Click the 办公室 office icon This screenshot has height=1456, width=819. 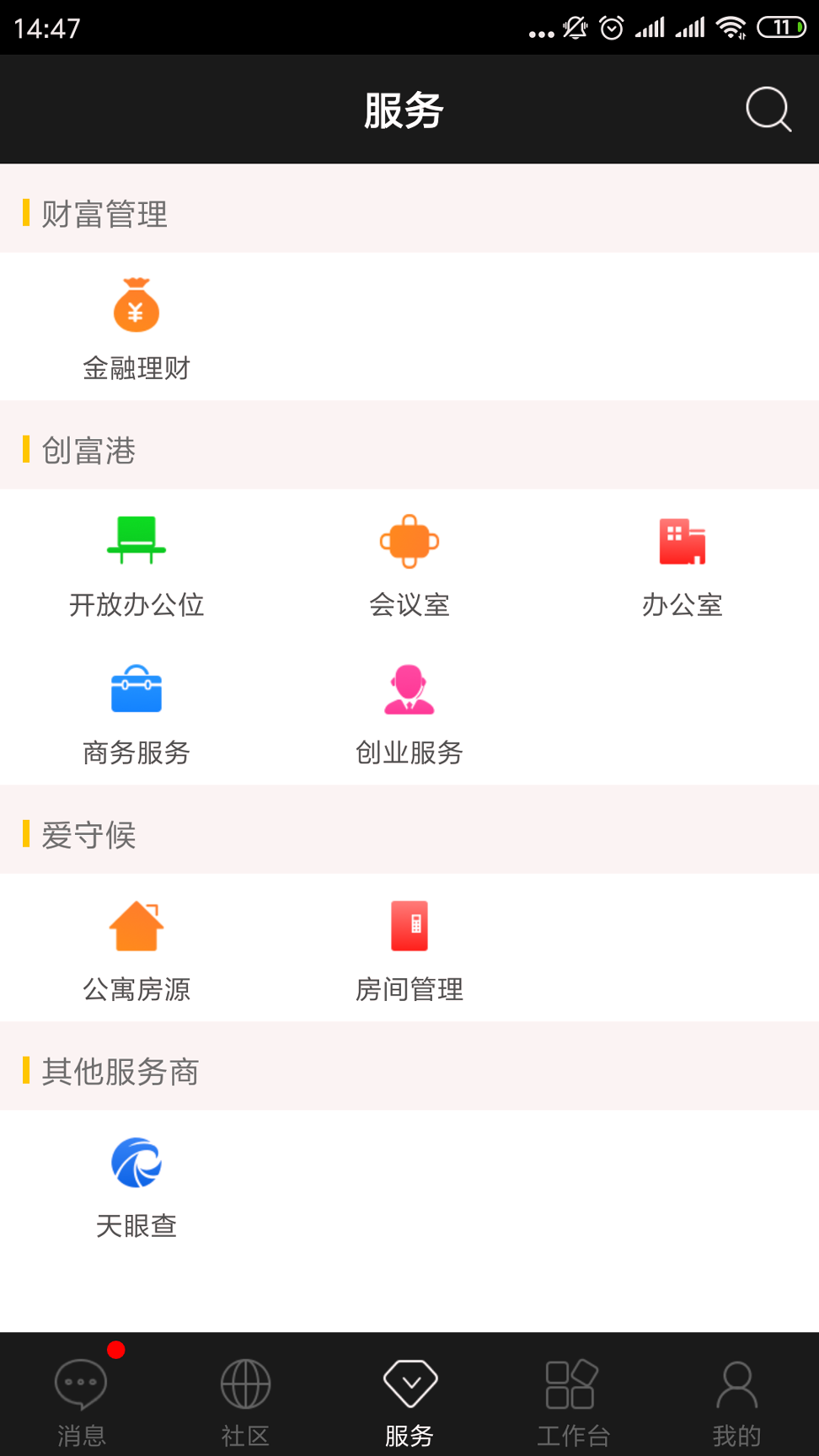point(682,556)
